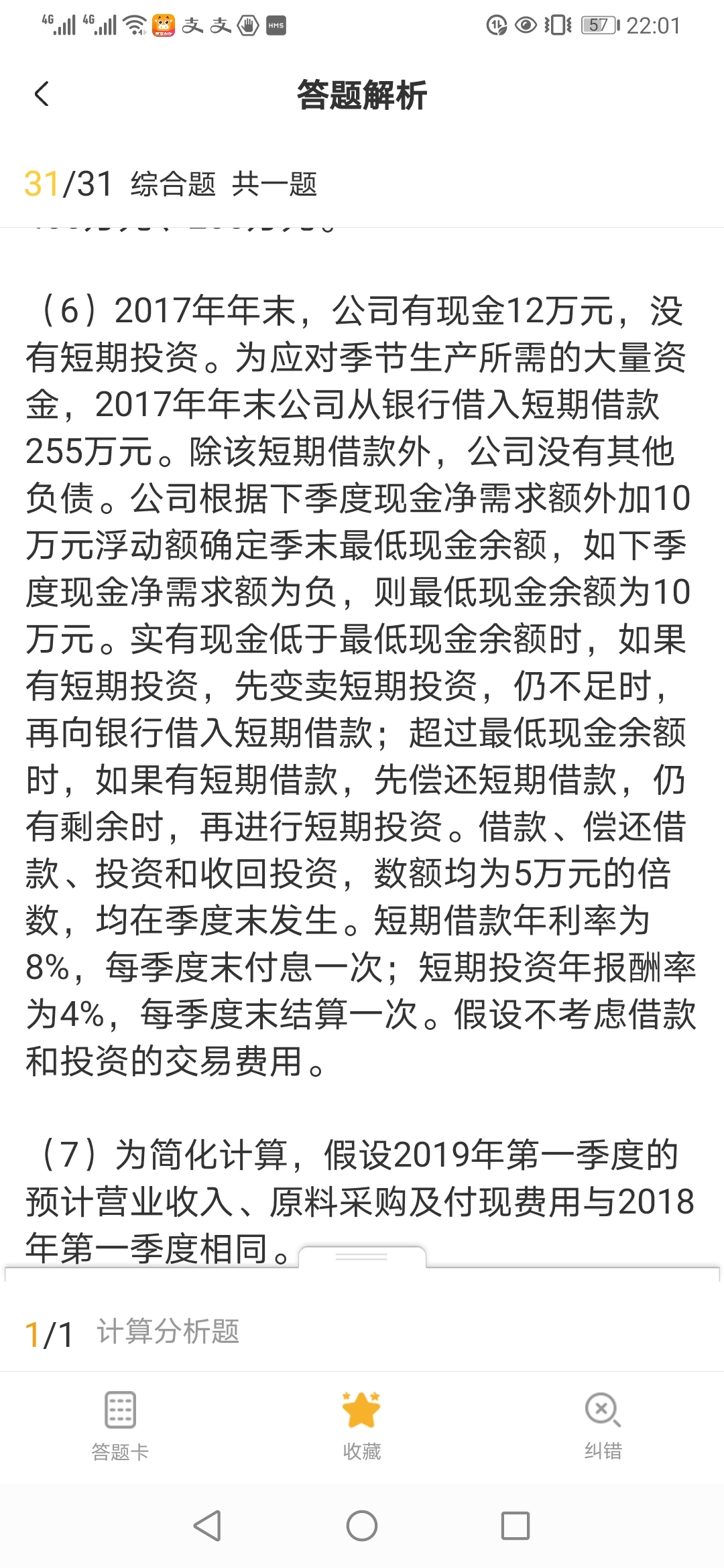This screenshot has height=1568, width=724.
Task: Report an error with 纠错
Action: [603, 1425]
